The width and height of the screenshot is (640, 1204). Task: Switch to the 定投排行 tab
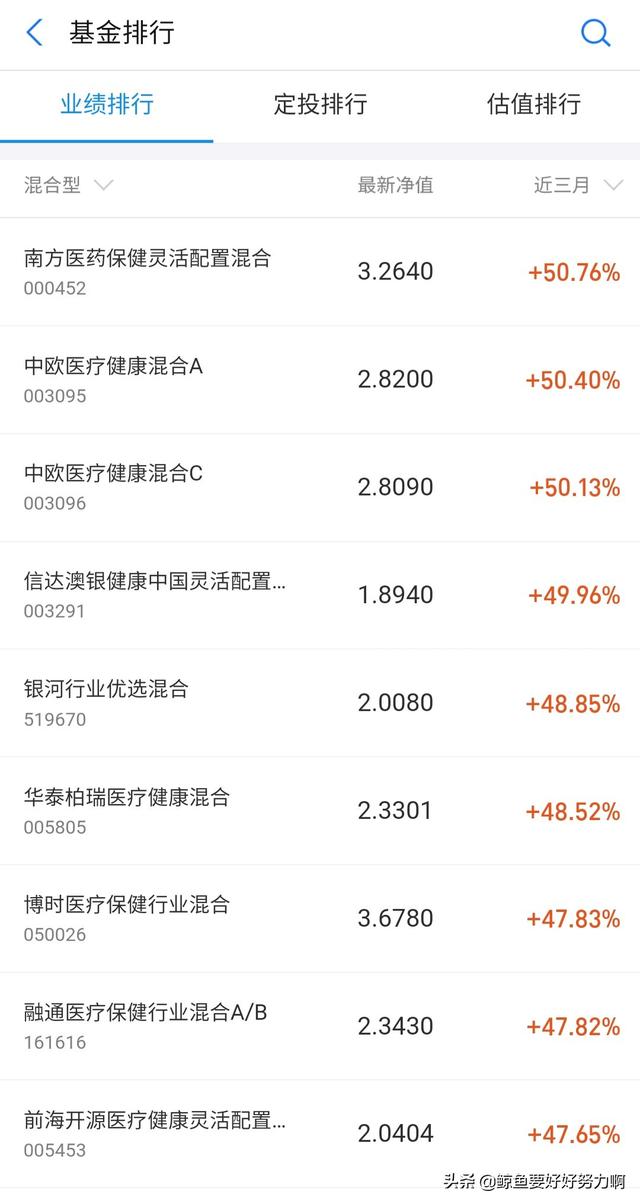320,104
